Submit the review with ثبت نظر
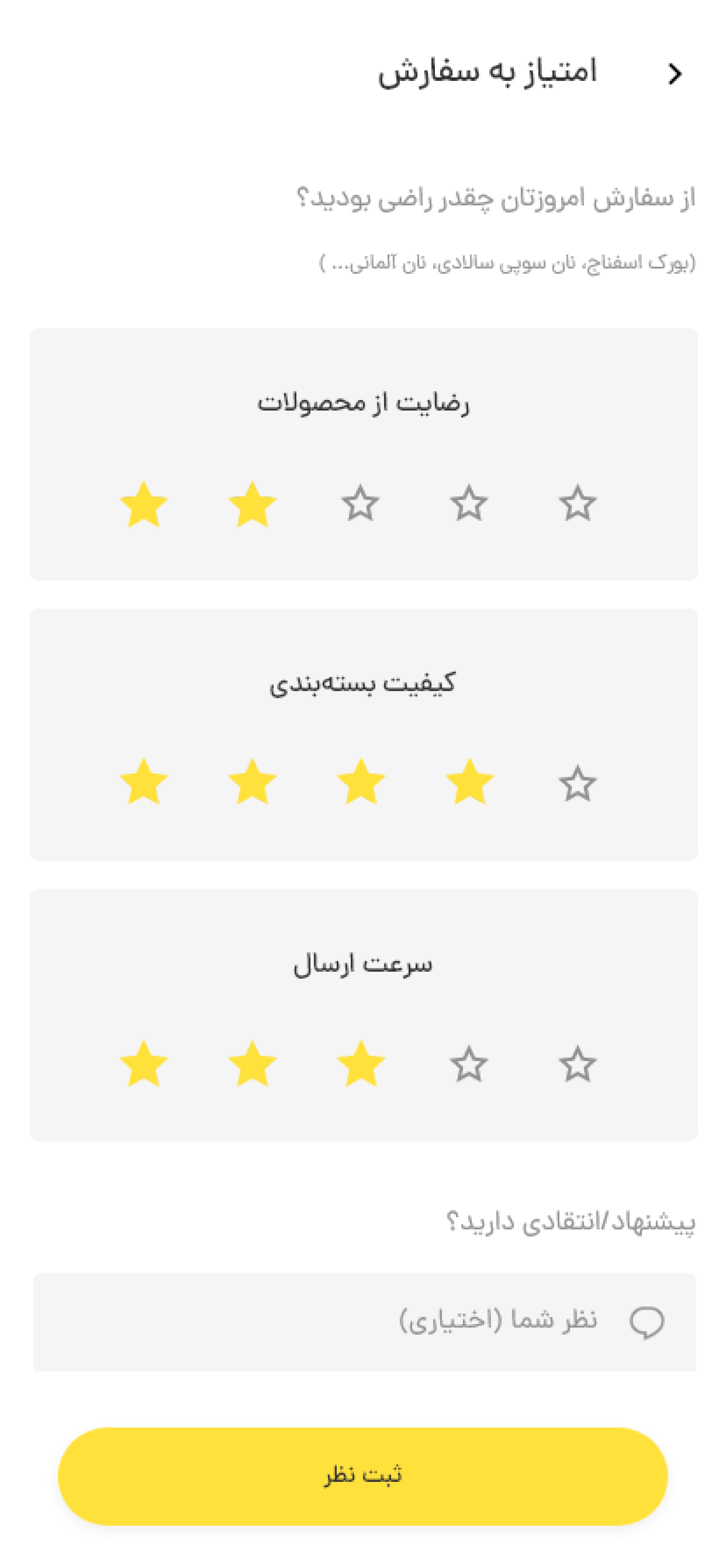Viewport: 726px width, 1568px height. tap(363, 1475)
